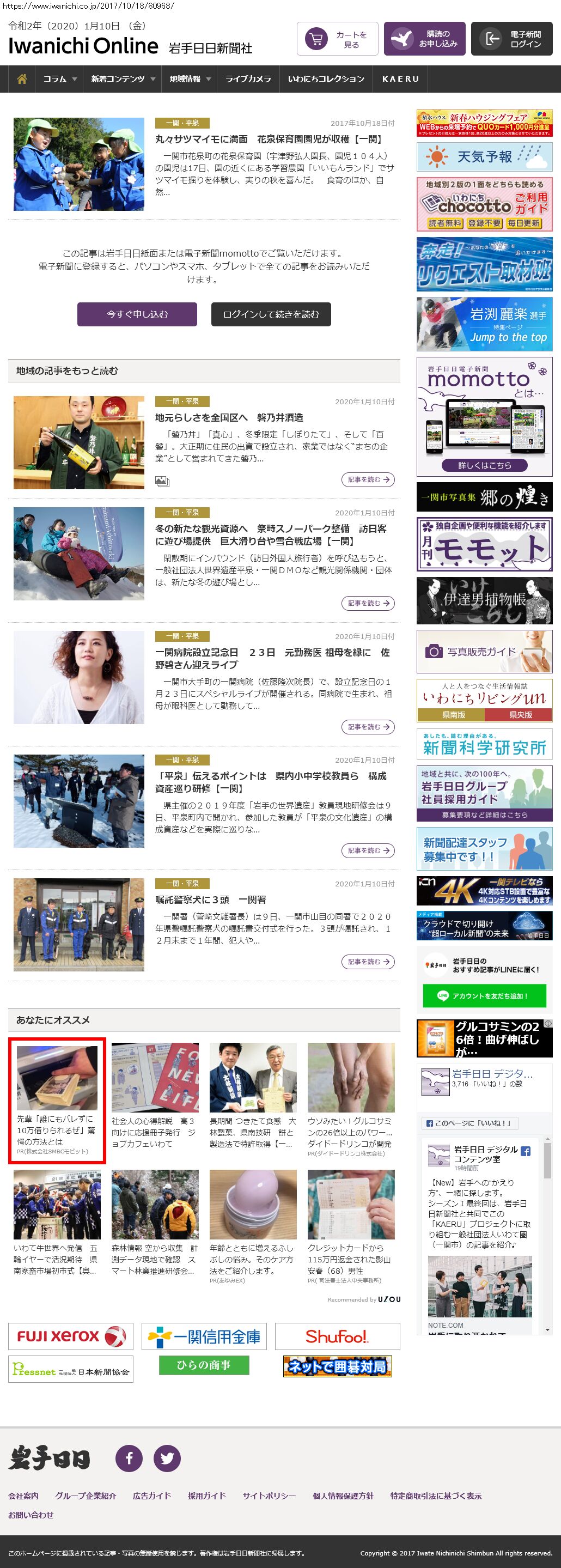This screenshot has height=1568, width=561.
Task: Log in via 電子新聞ログイン
Action: pyautogui.click(x=512, y=39)
